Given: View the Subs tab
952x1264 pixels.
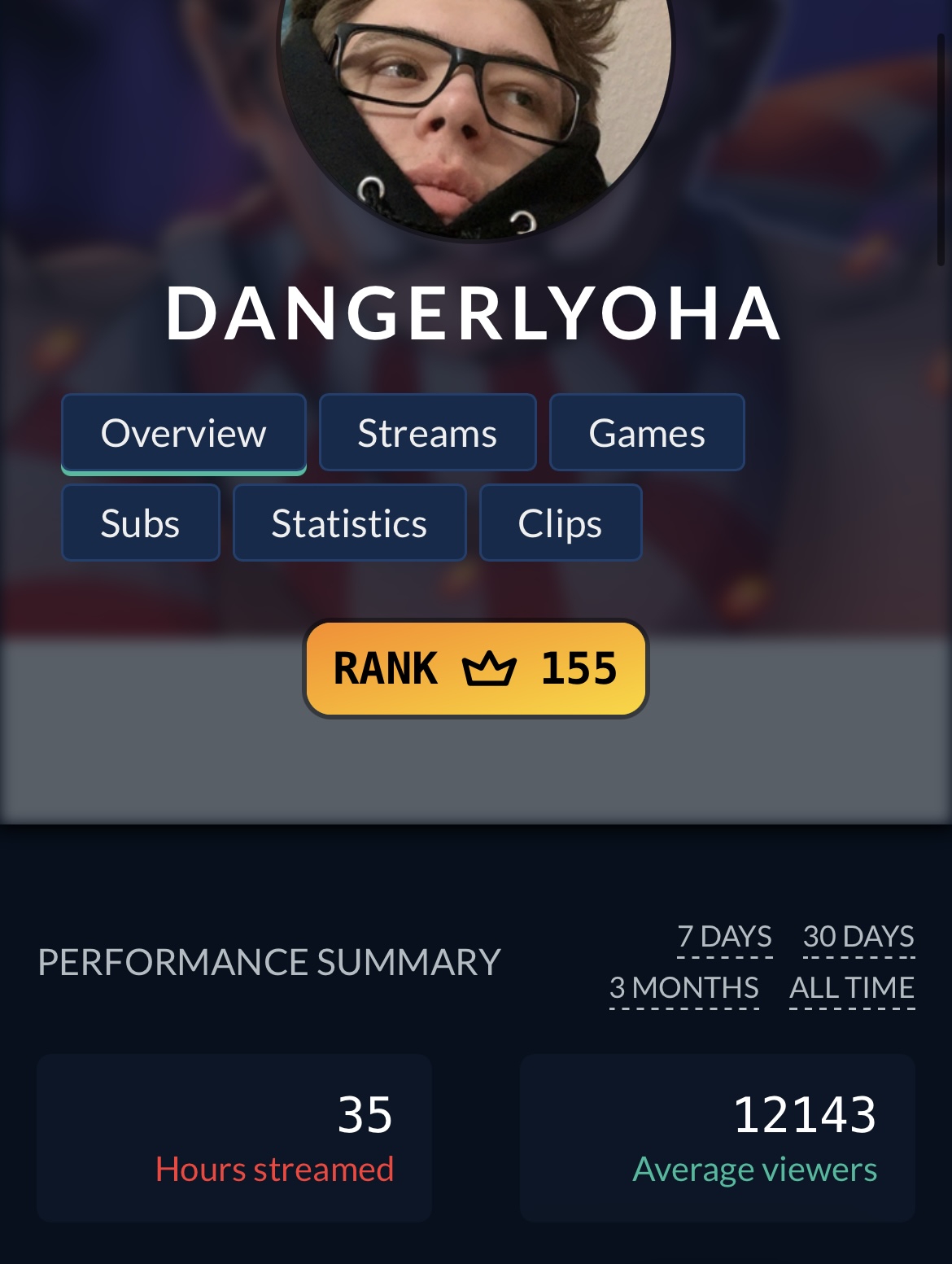Looking at the screenshot, I should (140, 523).
